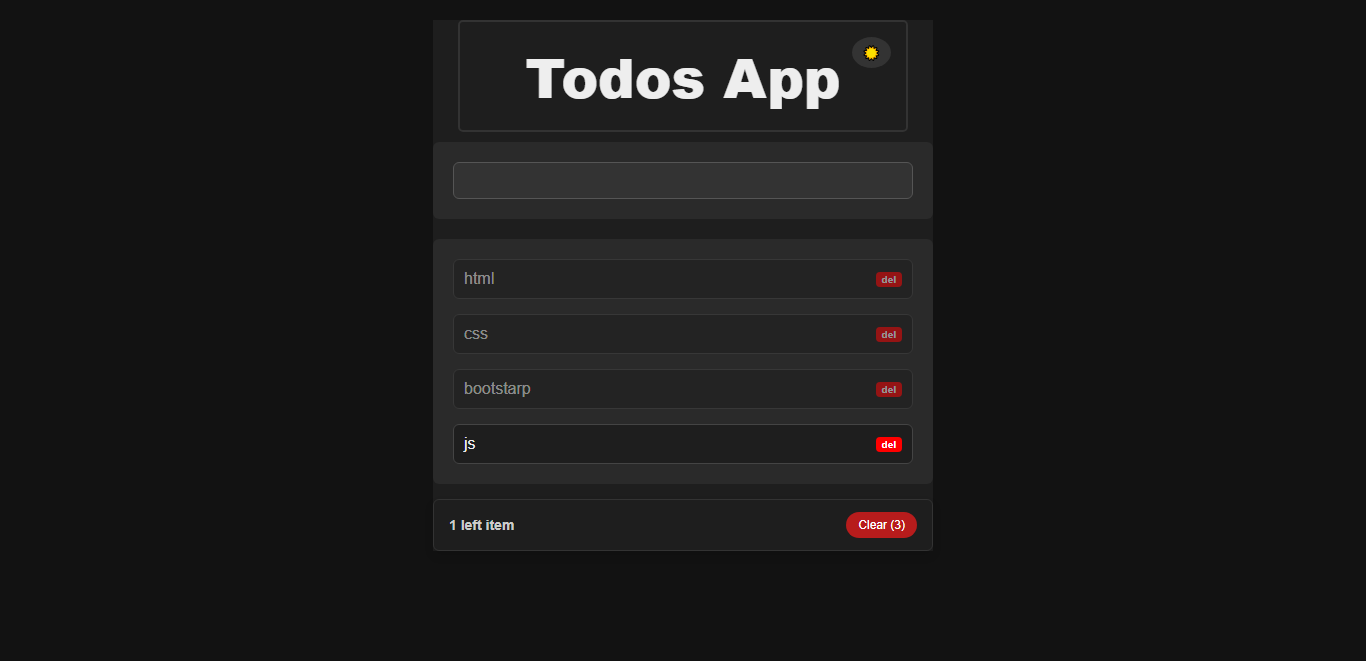Delete the bootstarp todo item

pos(888,389)
